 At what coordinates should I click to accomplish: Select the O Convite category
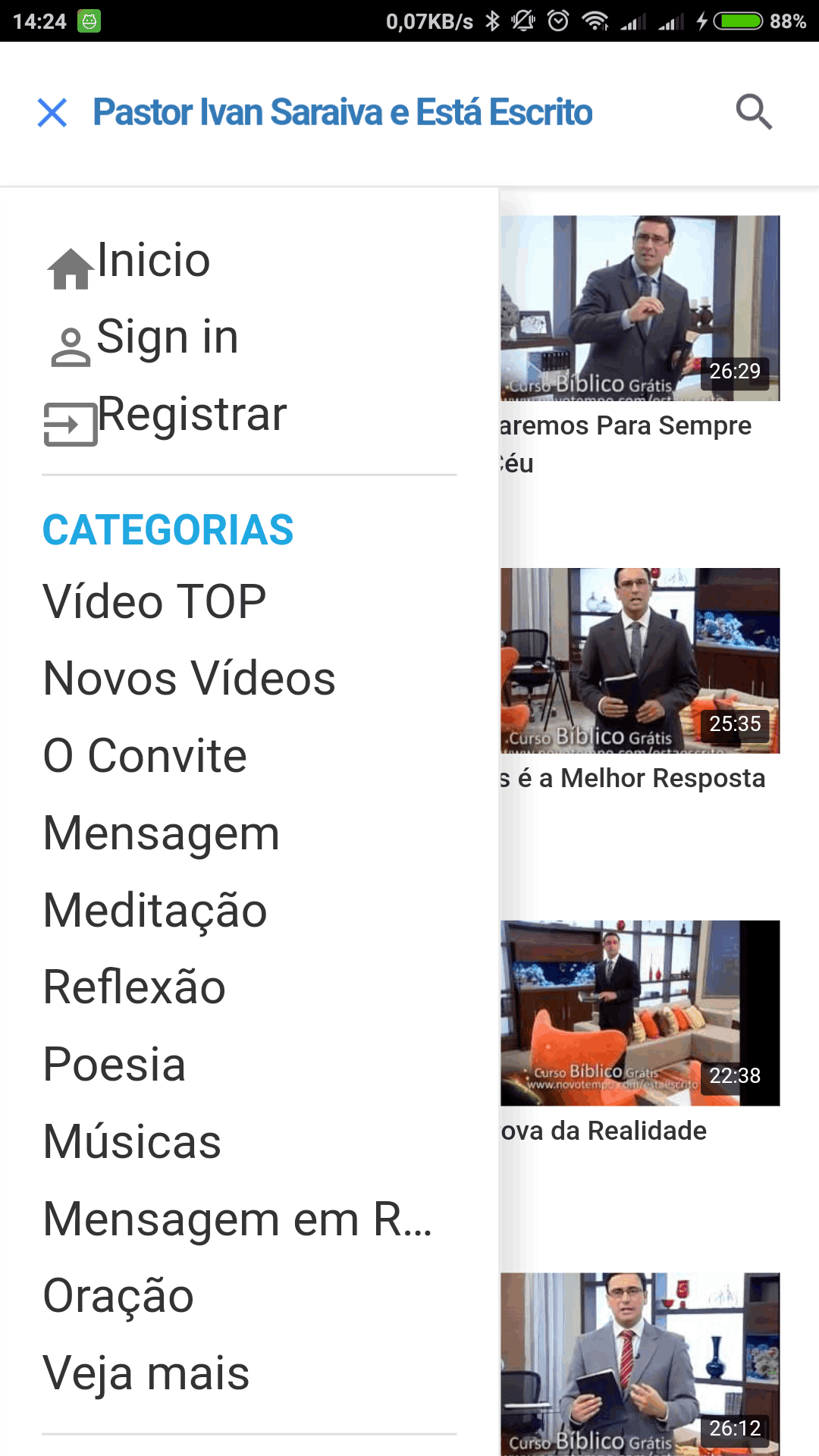point(144,755)
